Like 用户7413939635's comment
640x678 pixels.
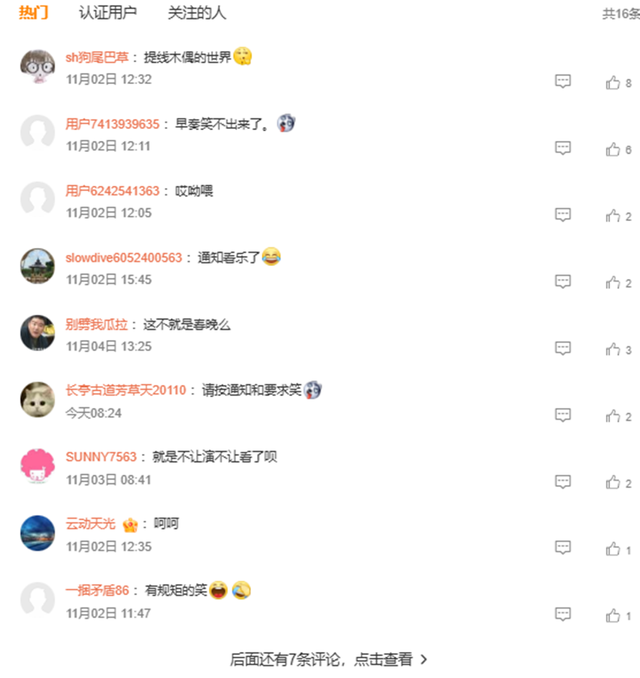pyautogui.click(x=613, y=149)
